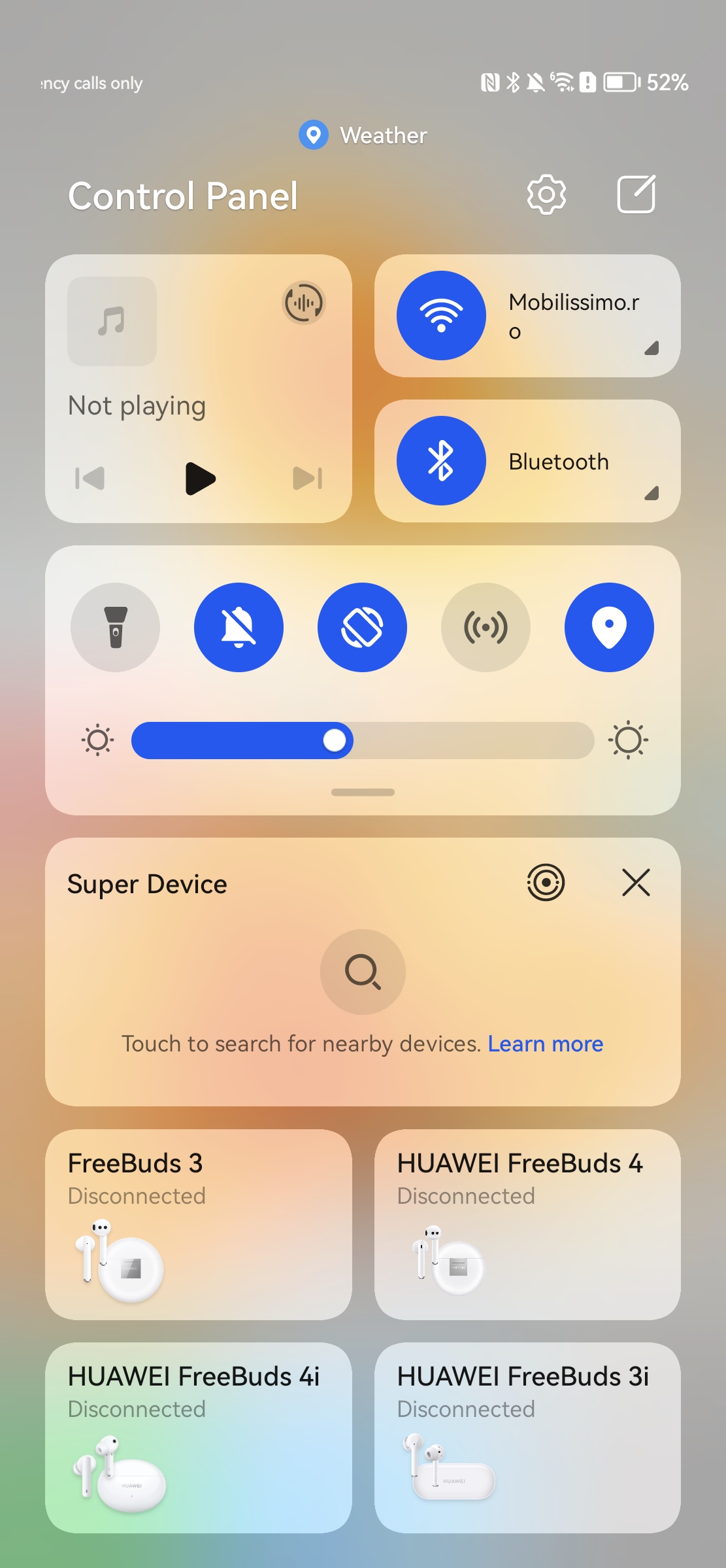
Task: Turn off location services
Action: click(x=609, y=627)
